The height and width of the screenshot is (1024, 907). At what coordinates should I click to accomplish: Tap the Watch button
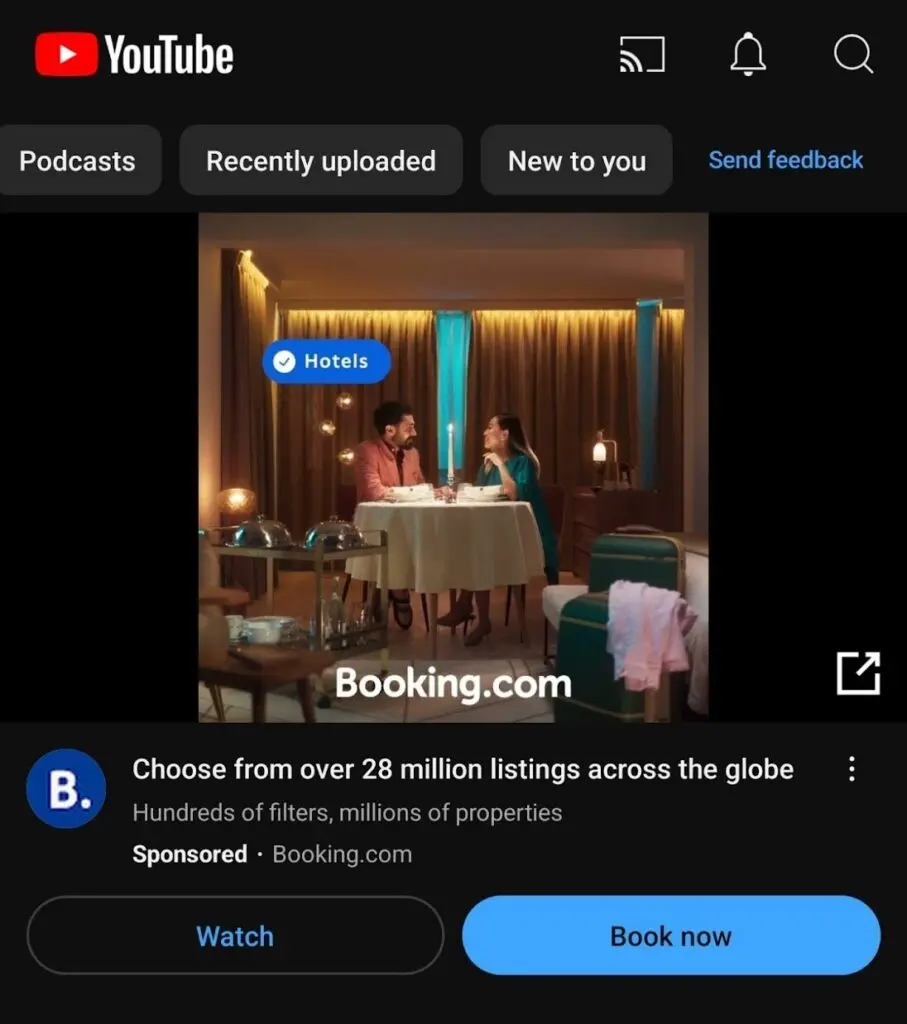(x=235, y=936)
